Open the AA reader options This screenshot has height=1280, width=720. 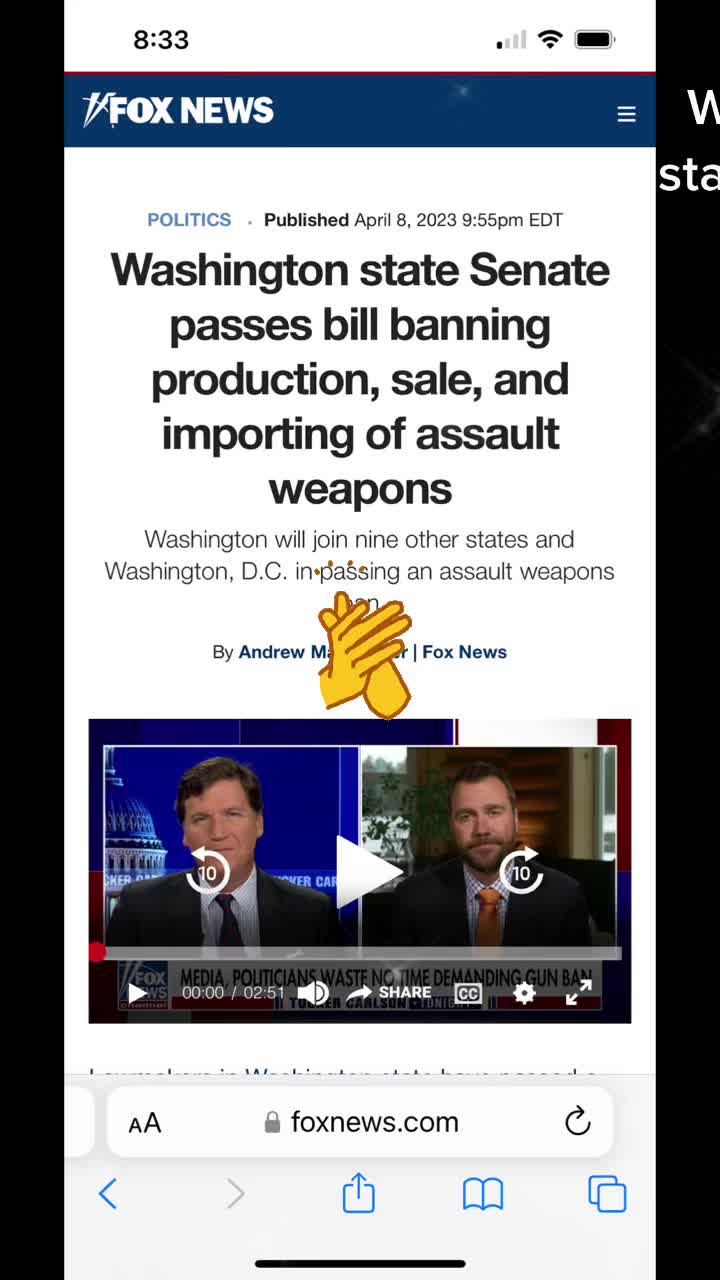coord(145,1123)
